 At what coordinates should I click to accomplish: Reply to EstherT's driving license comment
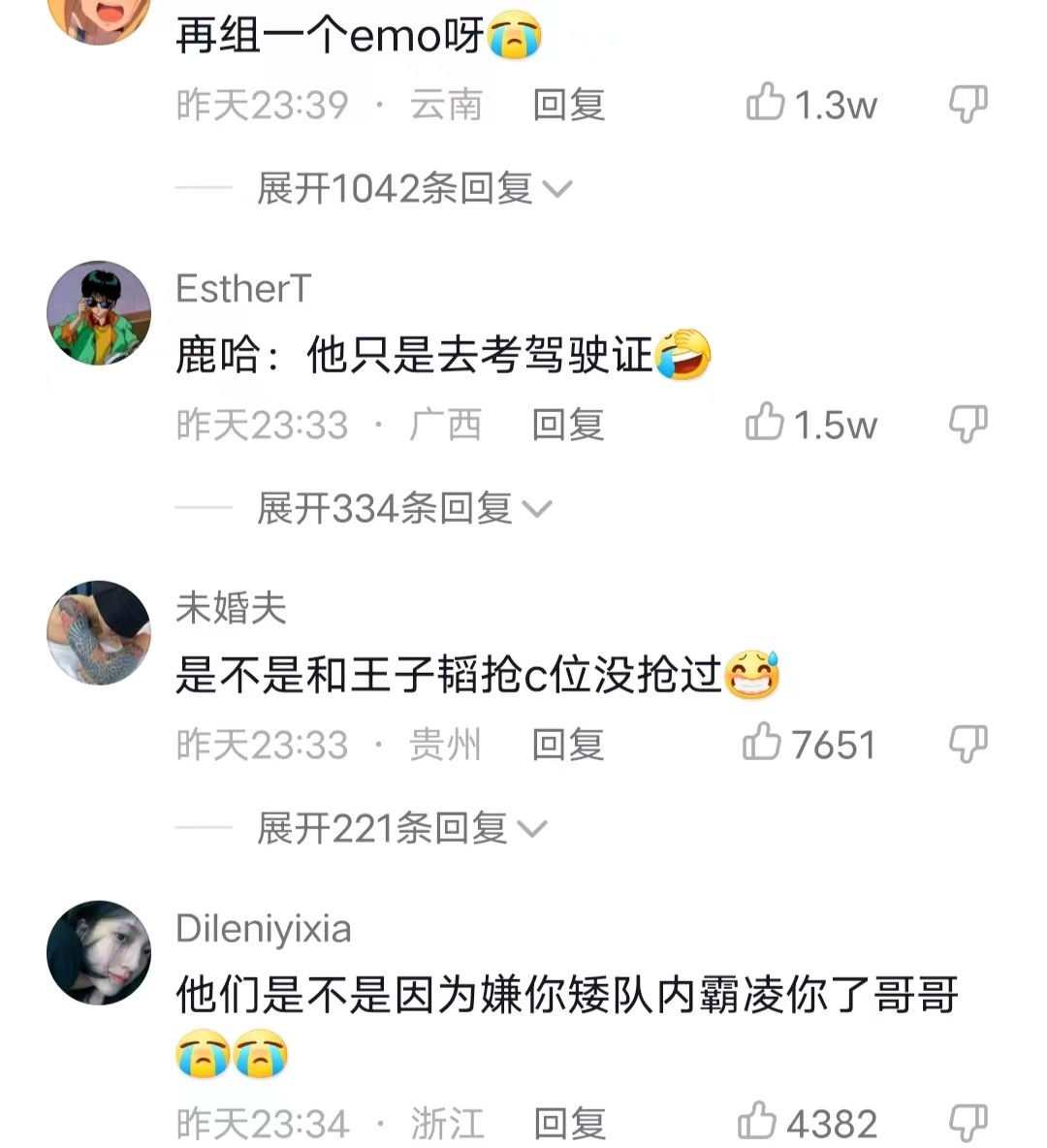tap(566, 424)
